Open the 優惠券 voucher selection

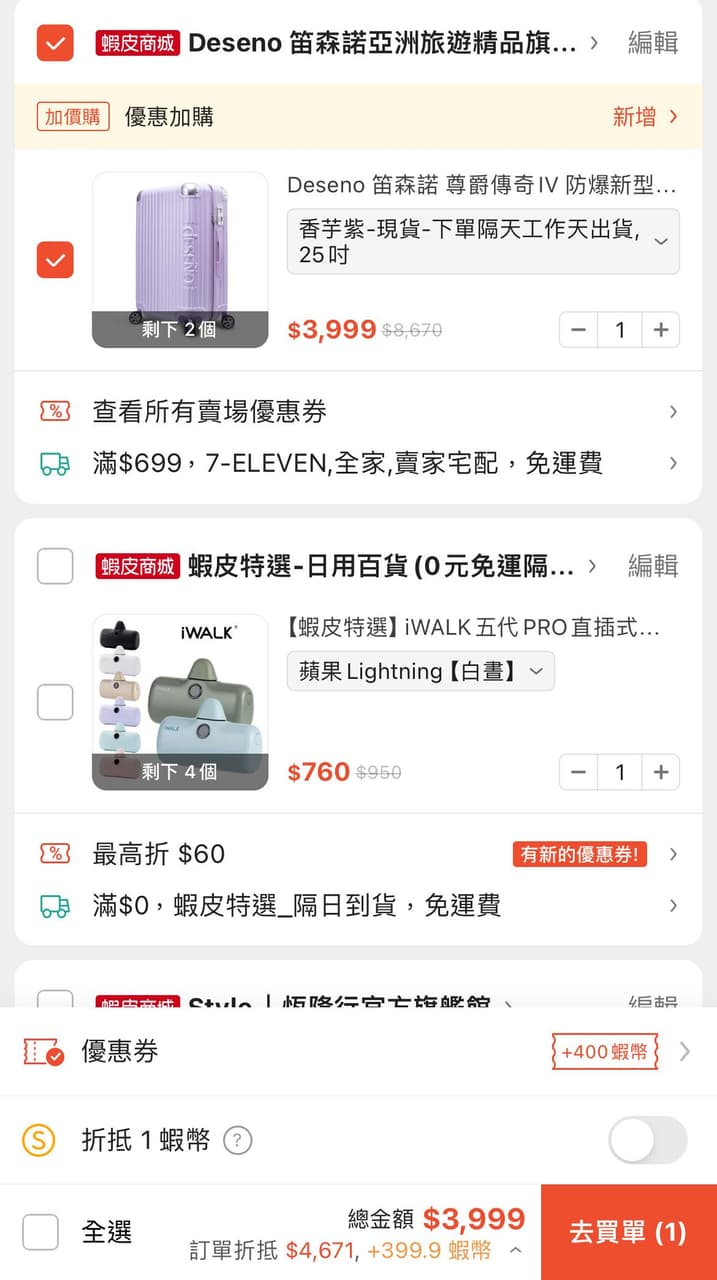click(358, 1051)
